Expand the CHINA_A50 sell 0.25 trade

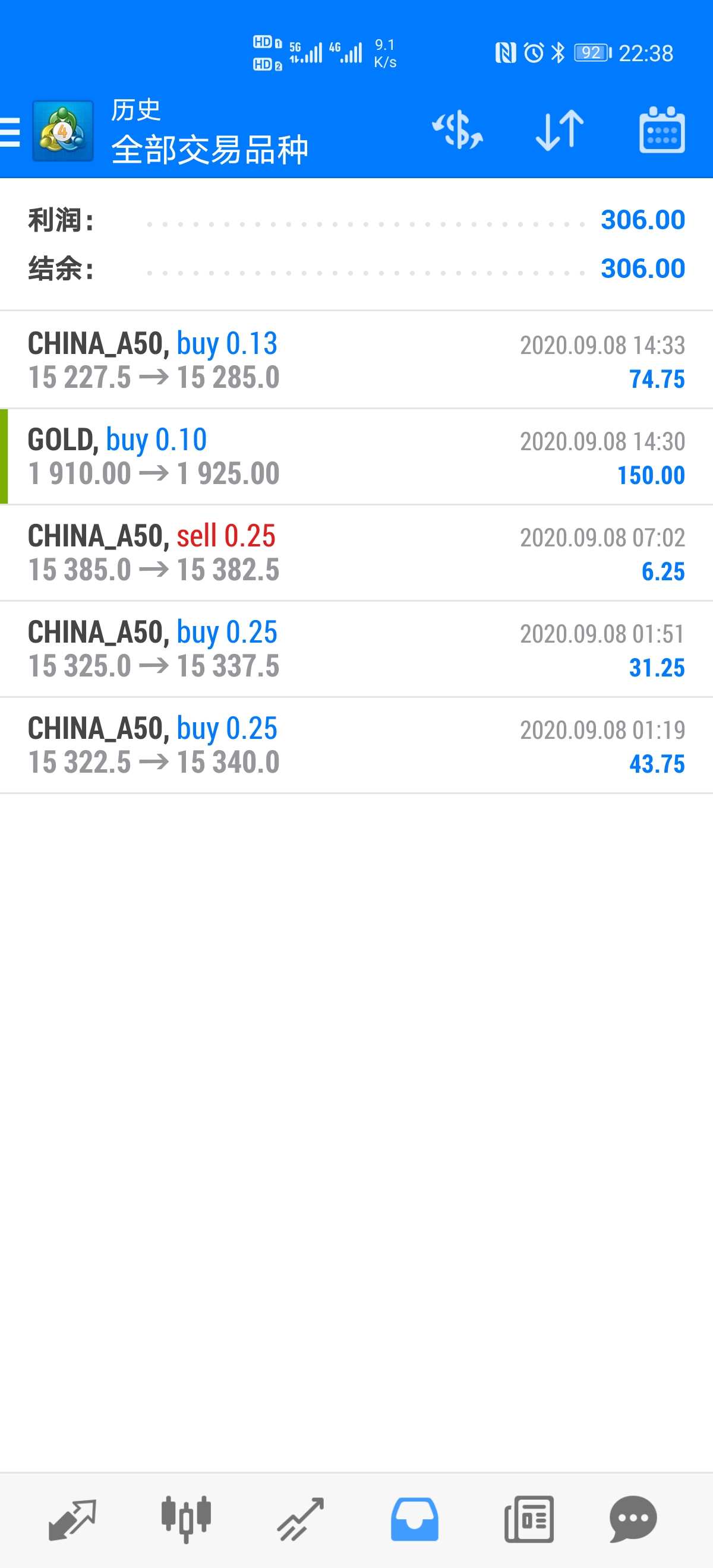click(x=356, y=553)
